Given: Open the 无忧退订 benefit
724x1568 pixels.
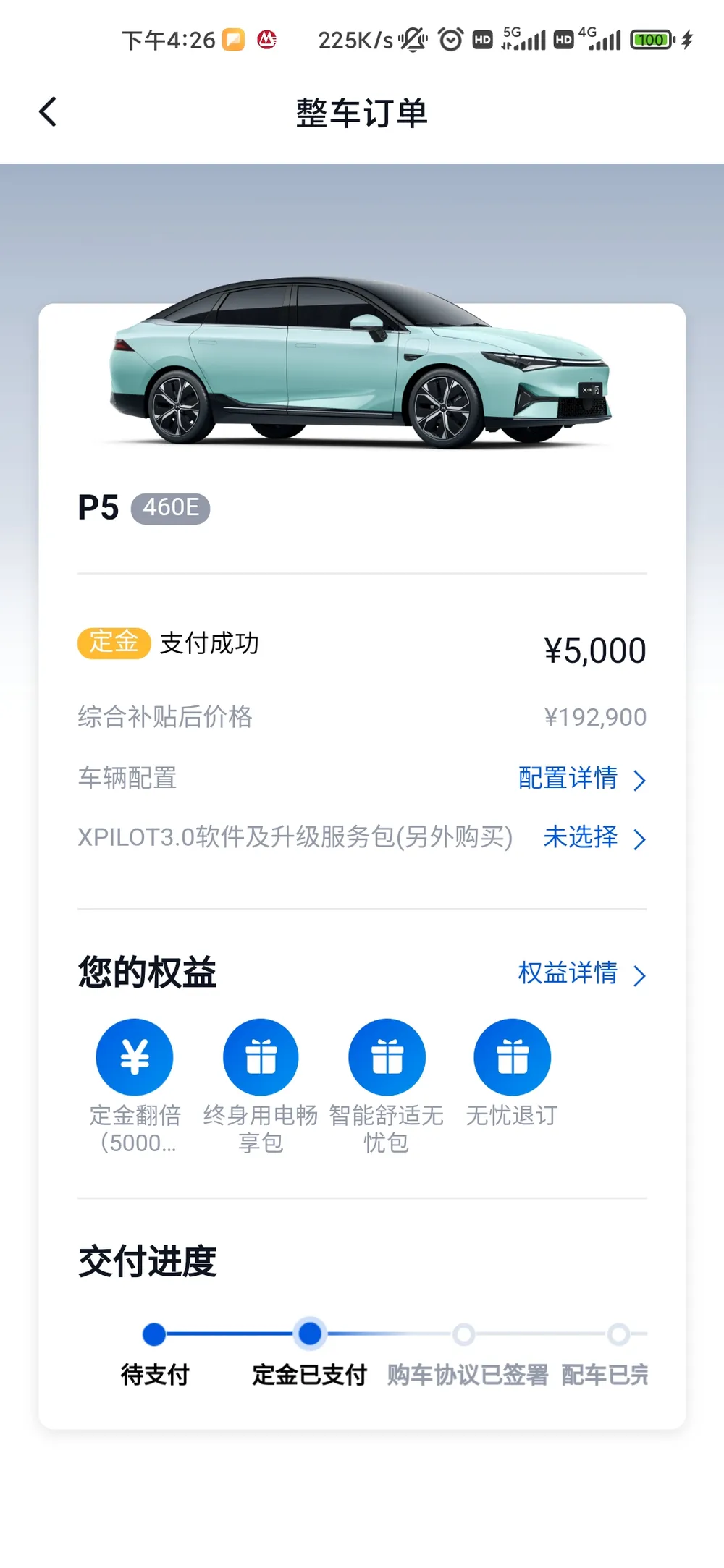Looking at the screenshot, I should coord(512,1057).
